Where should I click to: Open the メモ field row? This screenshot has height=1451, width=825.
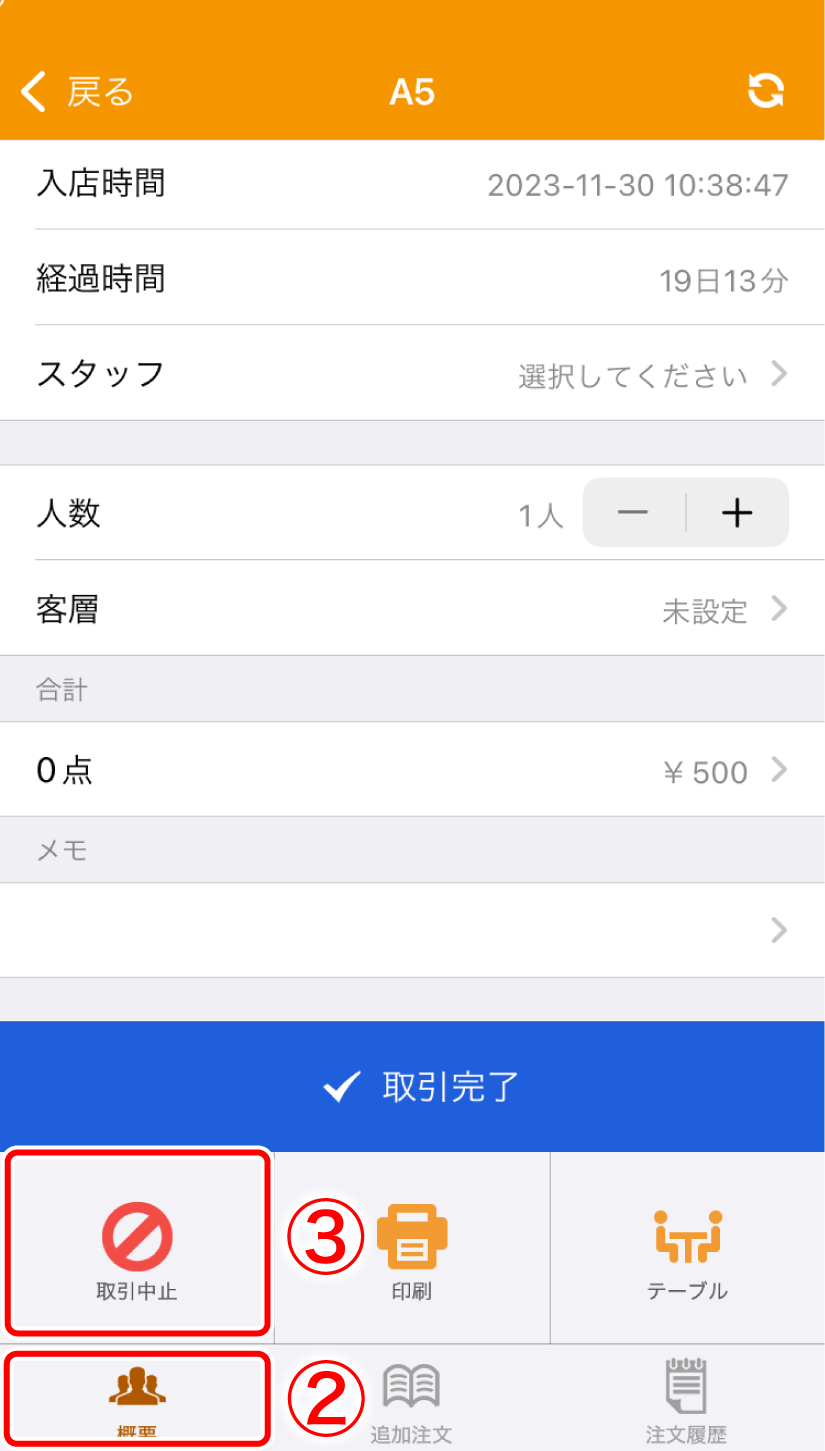[x=412, y=930]
